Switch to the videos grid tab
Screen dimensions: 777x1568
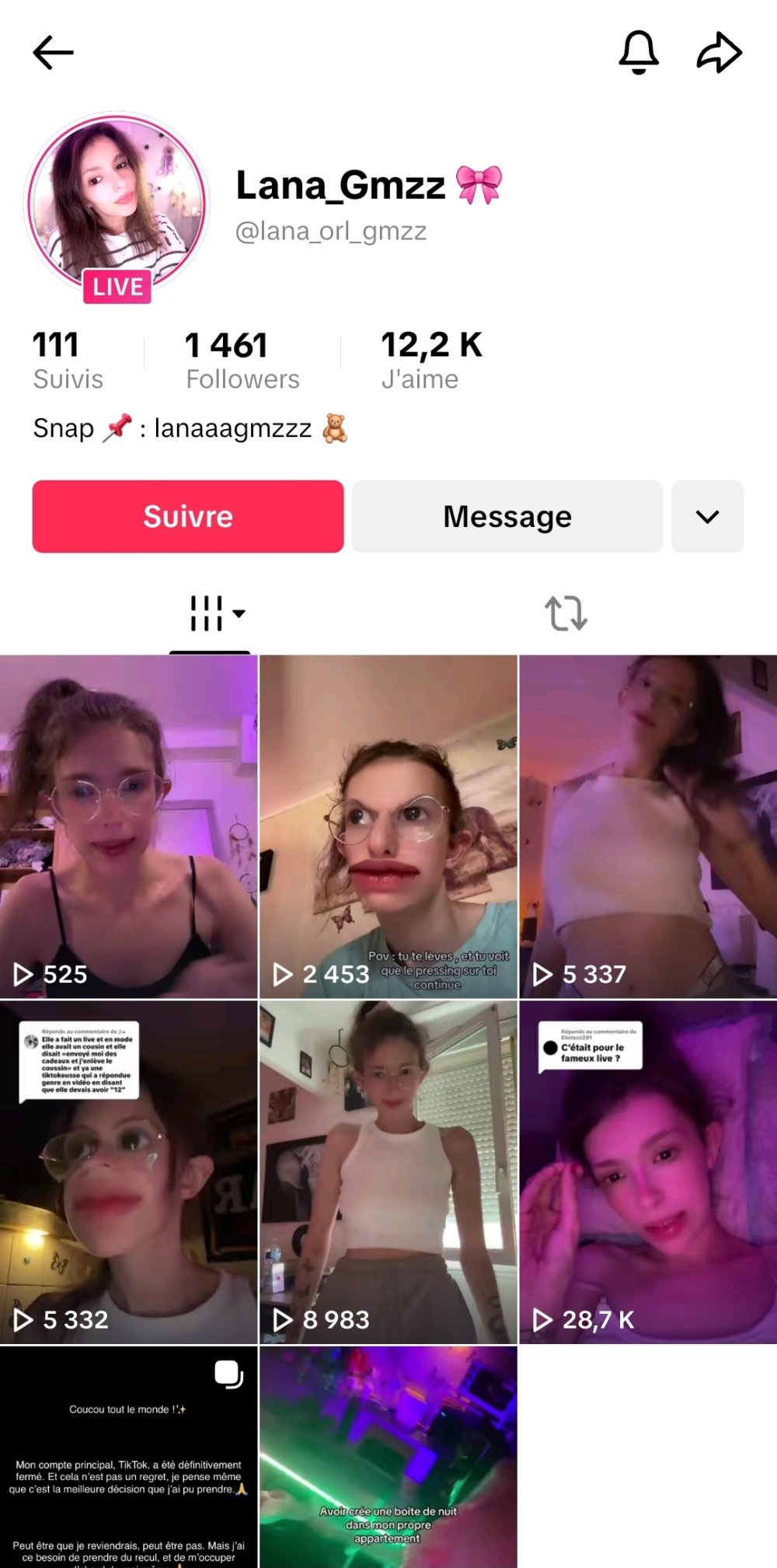(x=210, y=613)
